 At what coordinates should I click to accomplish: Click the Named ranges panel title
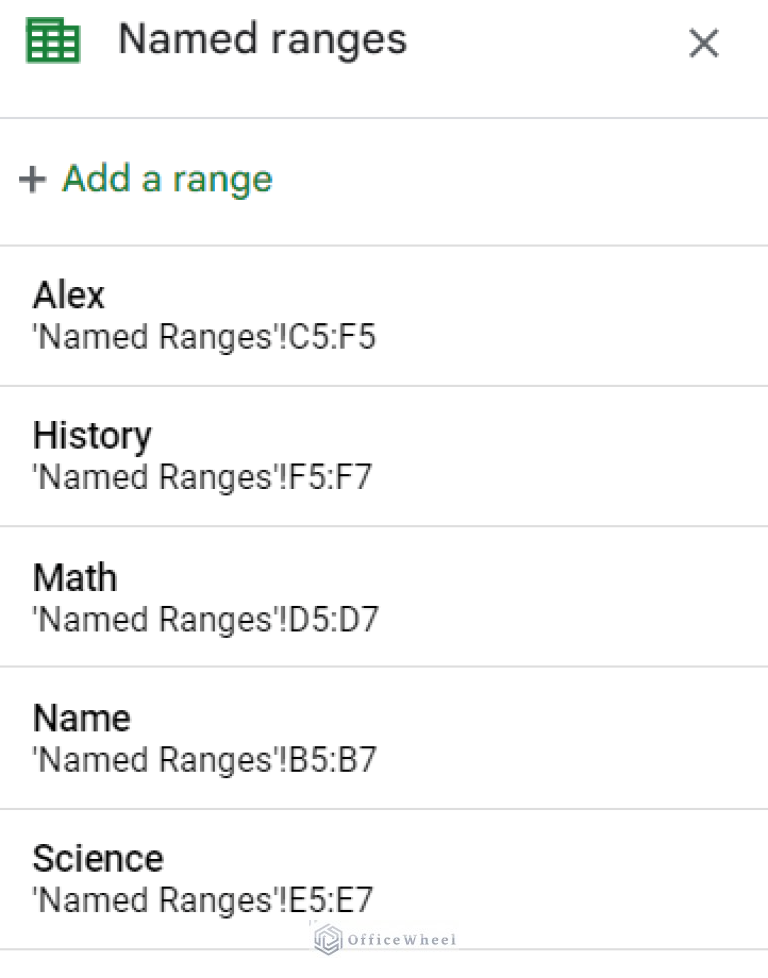pos(262,40)
